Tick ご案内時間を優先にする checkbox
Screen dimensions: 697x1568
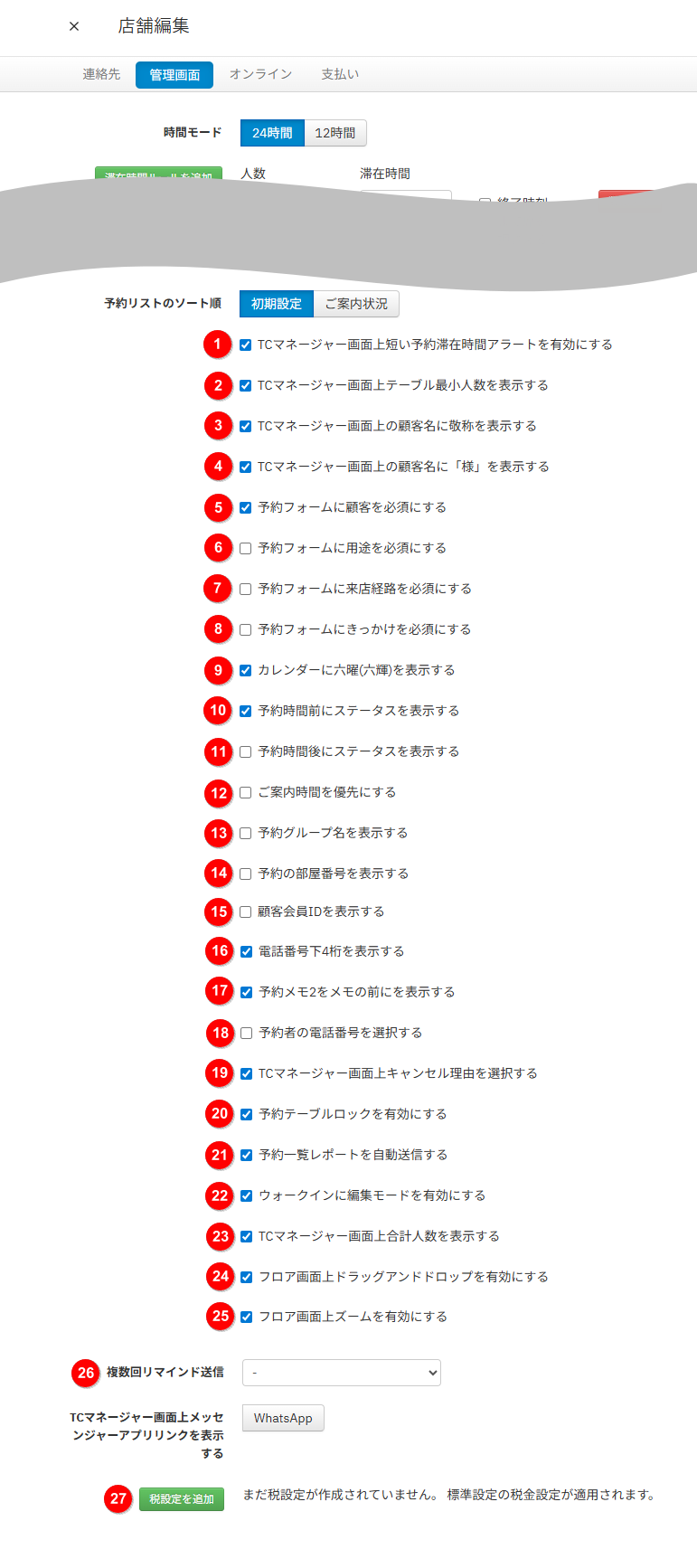[245, 792]
